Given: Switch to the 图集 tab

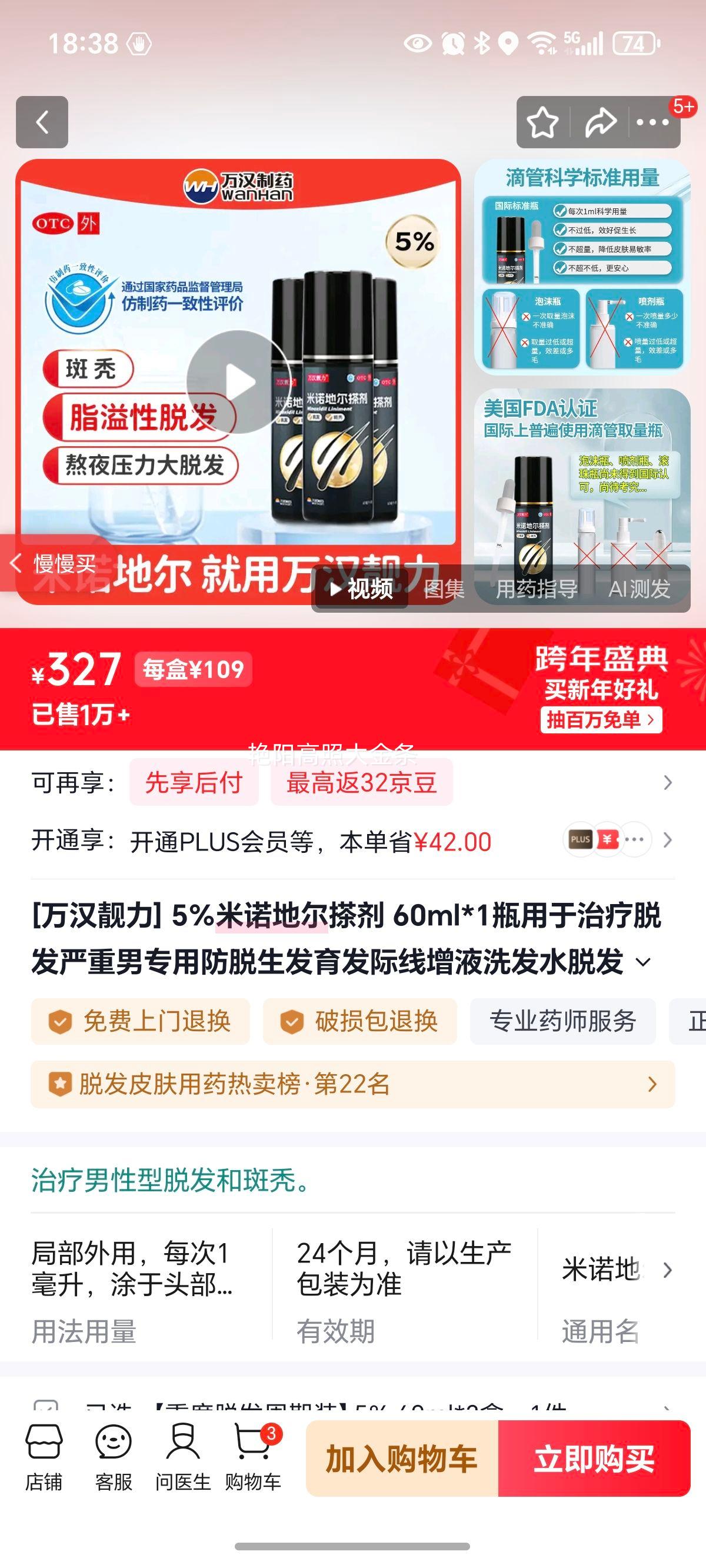Looking at the screenshot, I should pyautogui.click(x=445, y=589).
